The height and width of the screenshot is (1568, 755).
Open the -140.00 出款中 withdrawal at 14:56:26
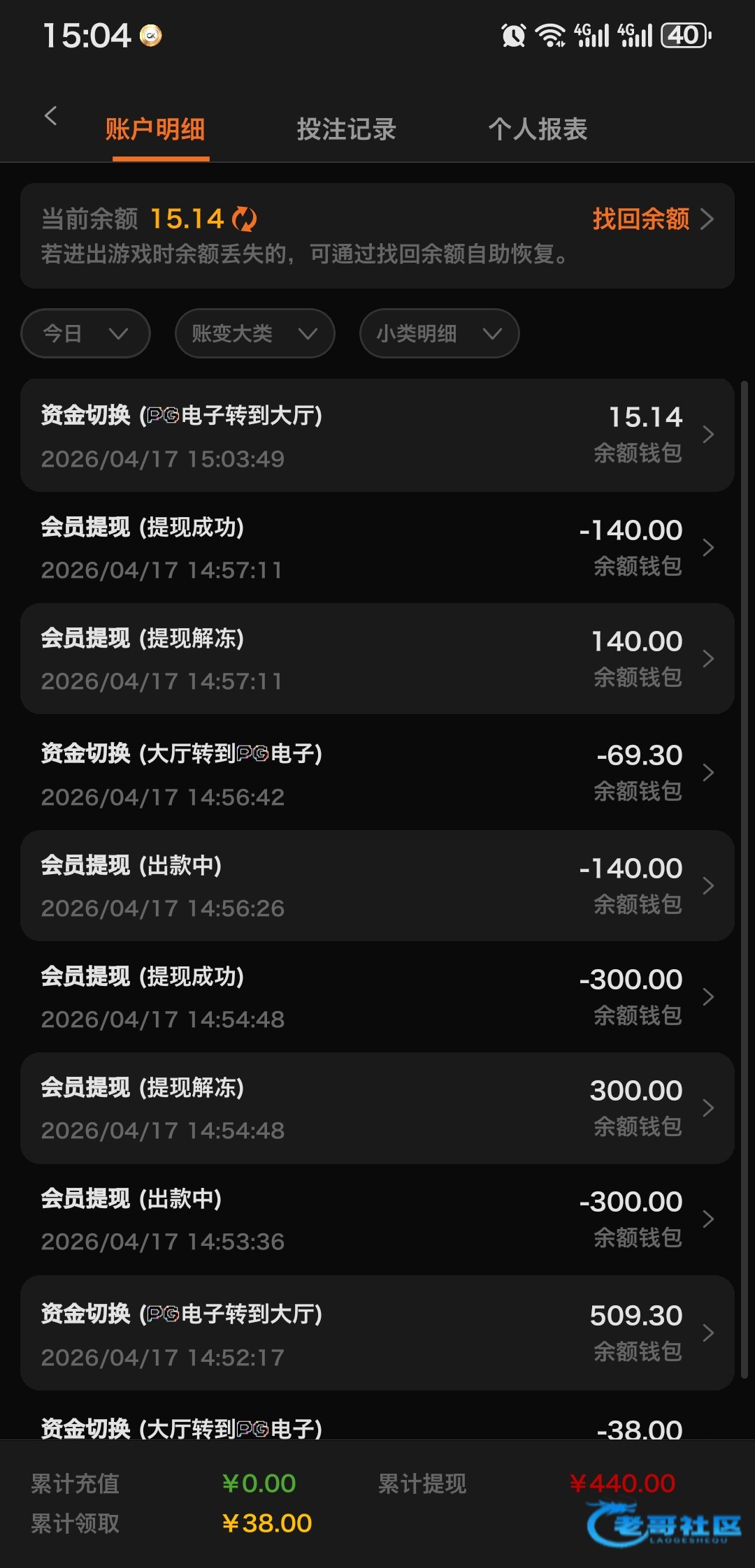pyautogui.click(x=377, y=886)
